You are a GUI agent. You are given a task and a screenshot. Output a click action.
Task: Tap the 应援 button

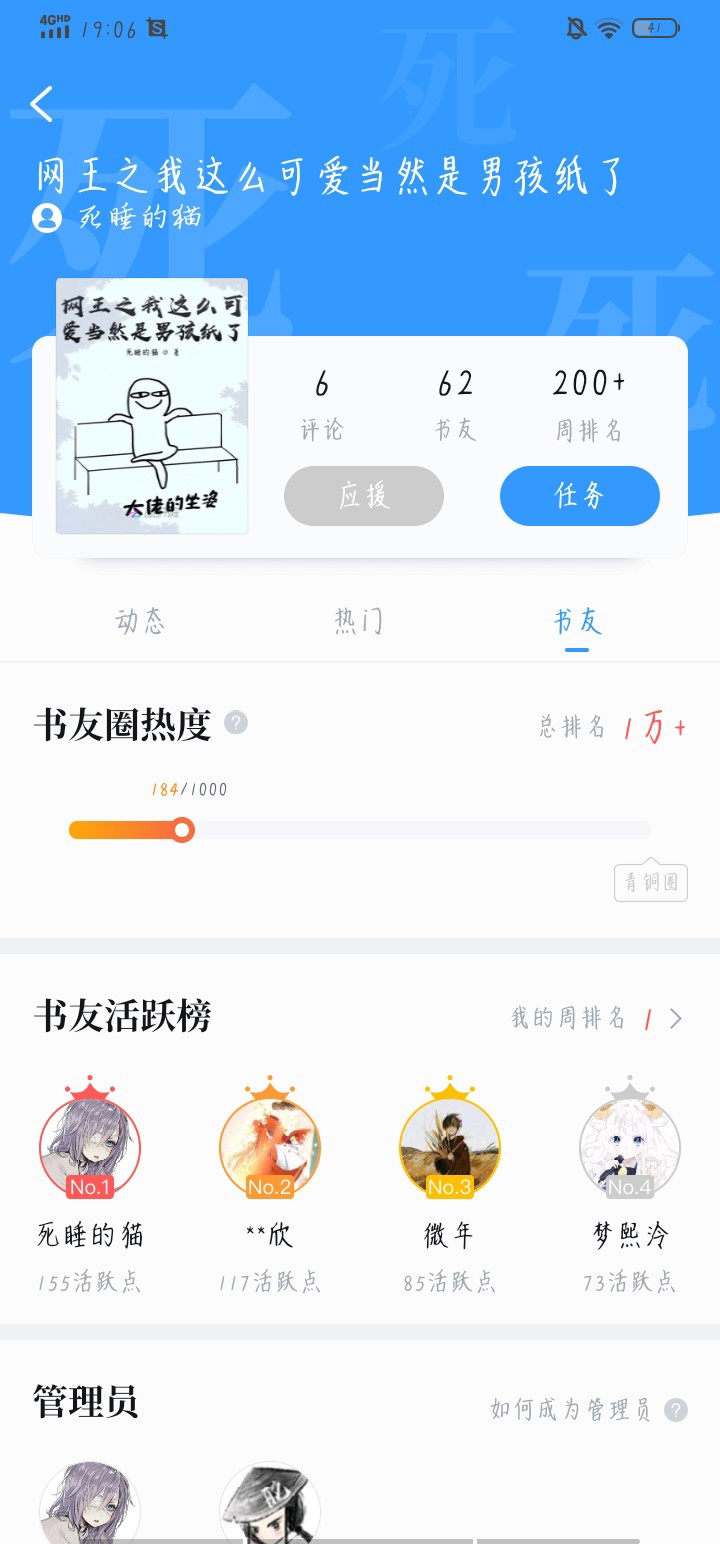coord(364,496)
